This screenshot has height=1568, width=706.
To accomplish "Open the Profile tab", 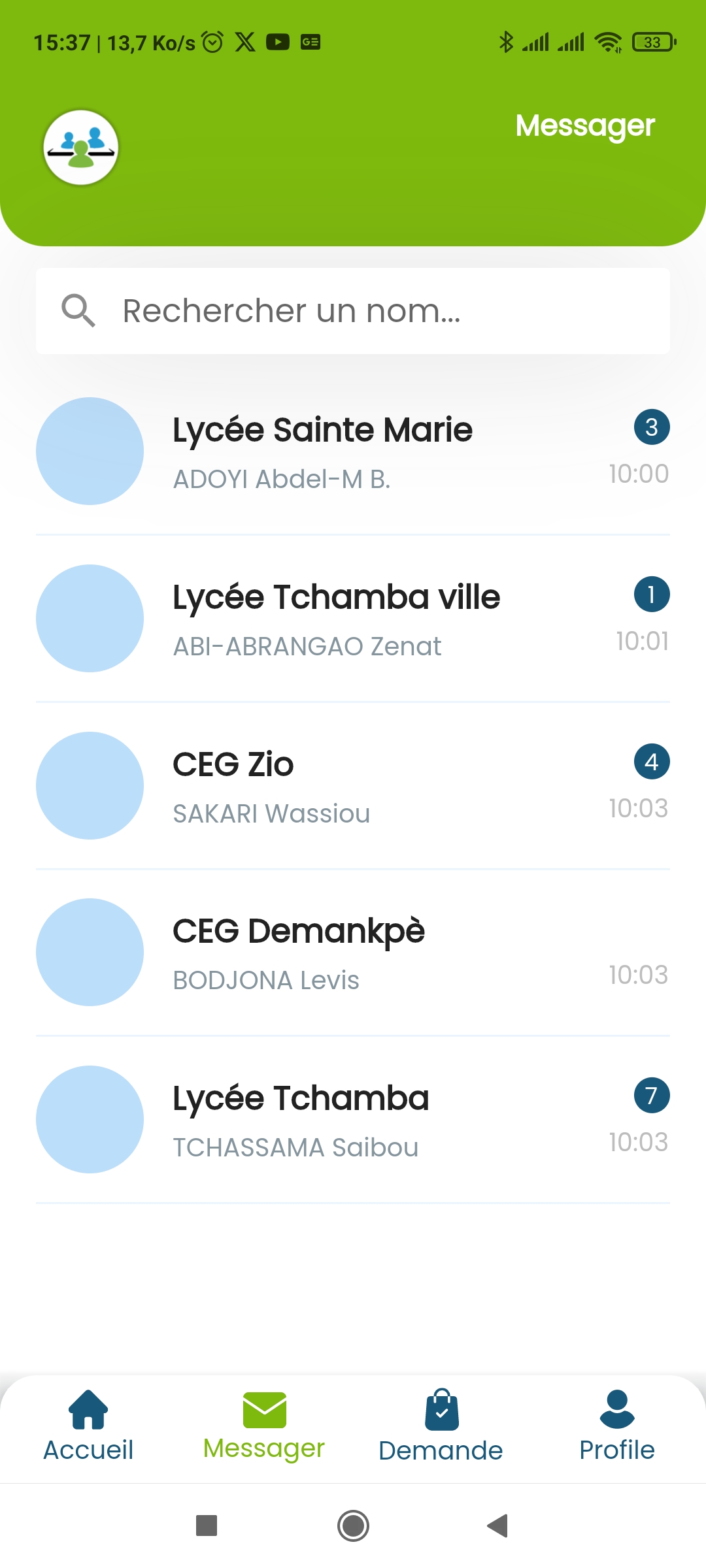I will [x=617, y=1427].
